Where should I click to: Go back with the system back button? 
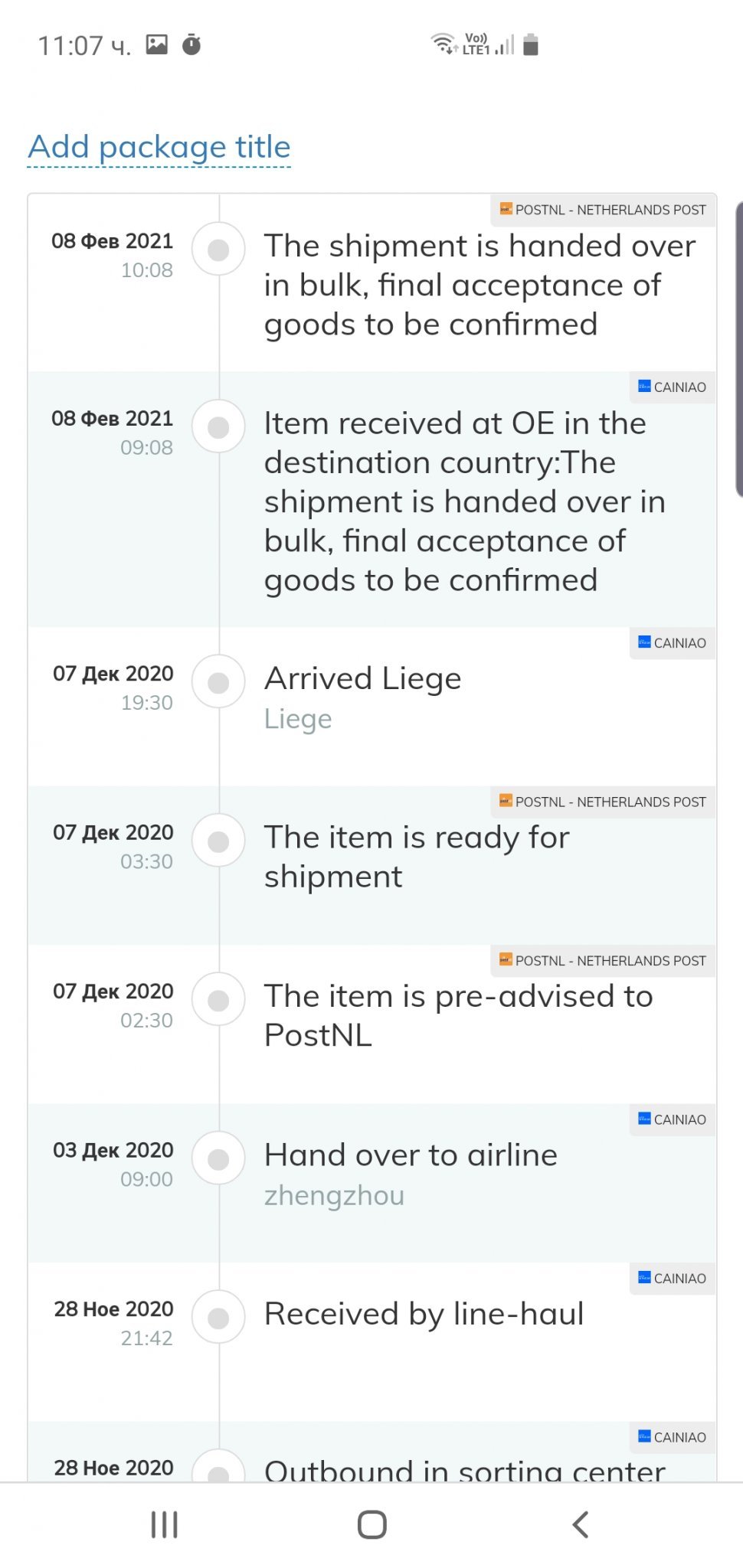pyautogui.click(x=580, y=1524)
